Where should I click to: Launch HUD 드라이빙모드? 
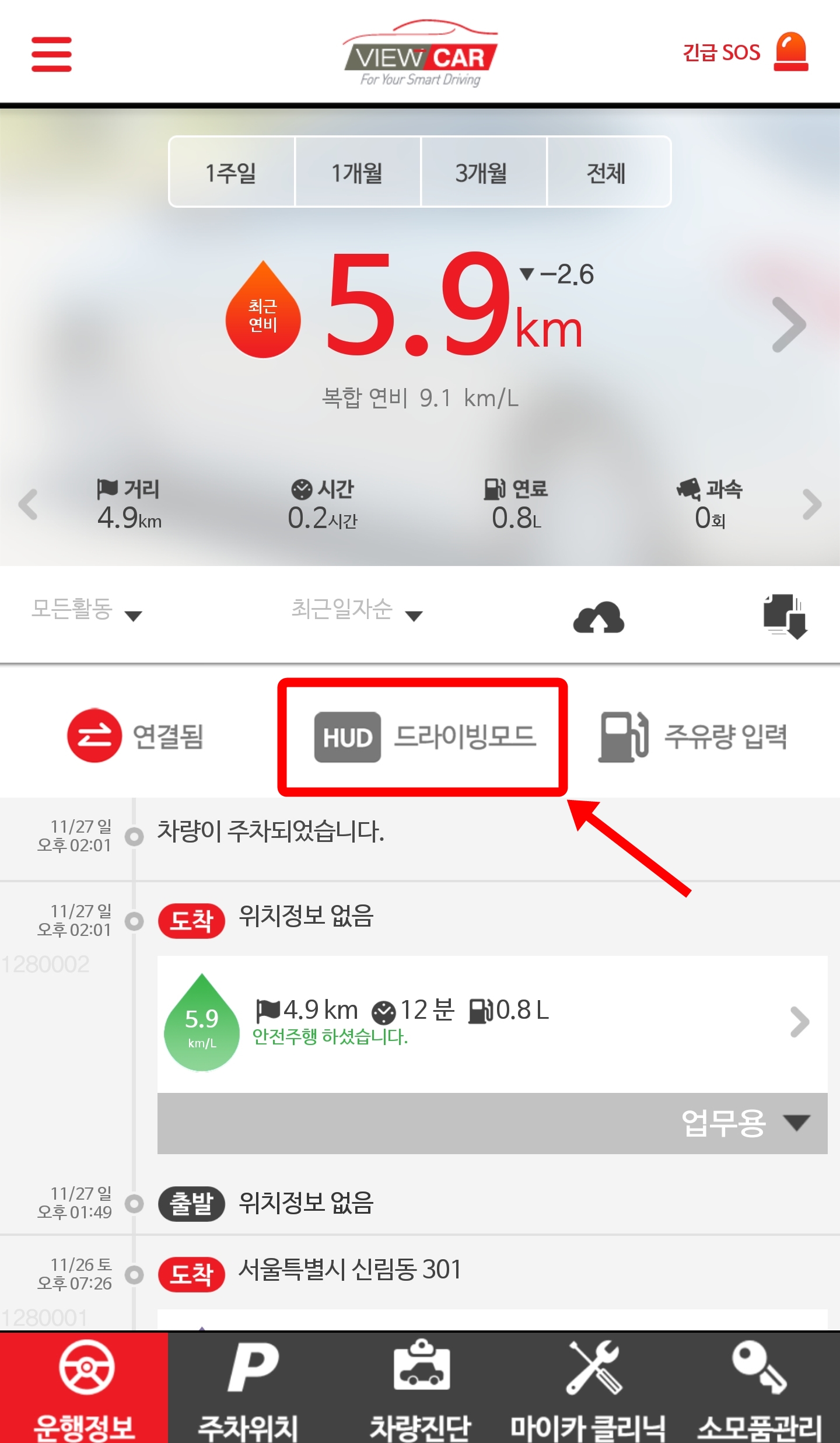(x=423, y=736)
